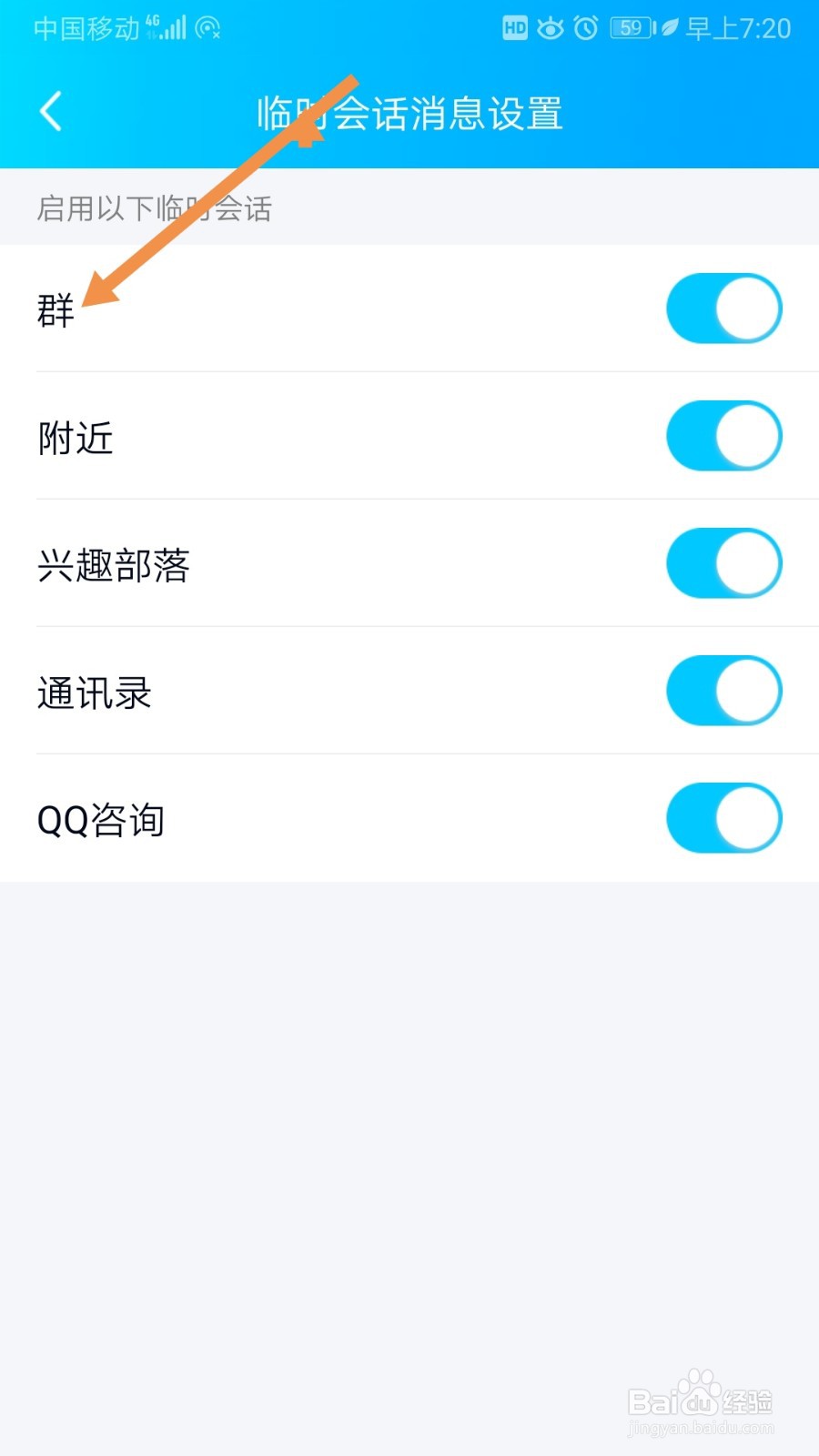
Task: Turn off the 附近 switch
Action: [723, 436]
